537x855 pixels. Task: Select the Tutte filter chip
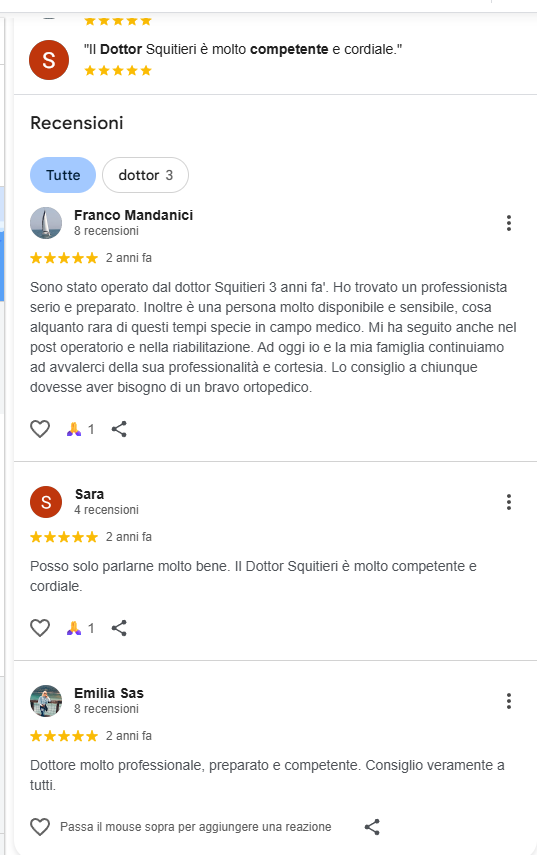63,175
